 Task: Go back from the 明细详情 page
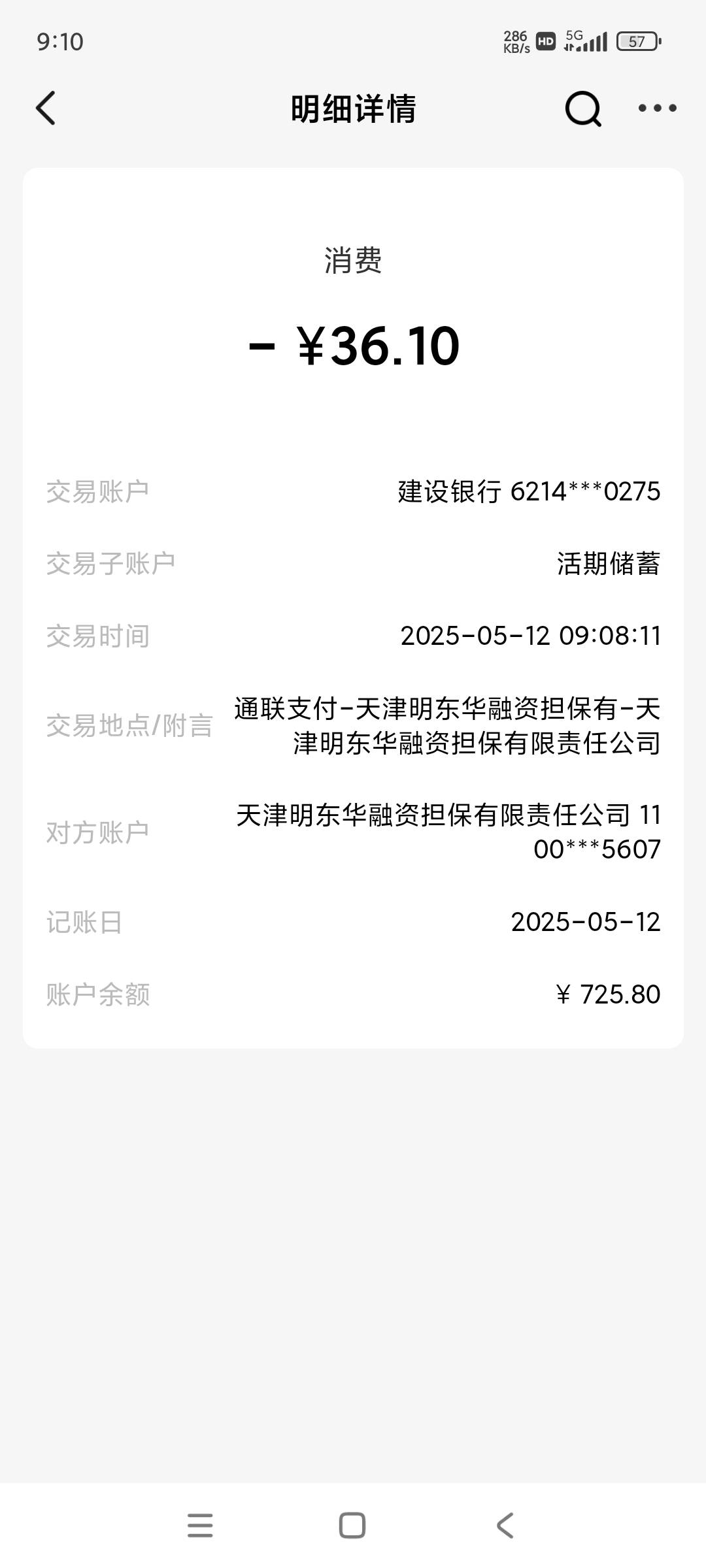pyautogui.click(x=46, y=108)
